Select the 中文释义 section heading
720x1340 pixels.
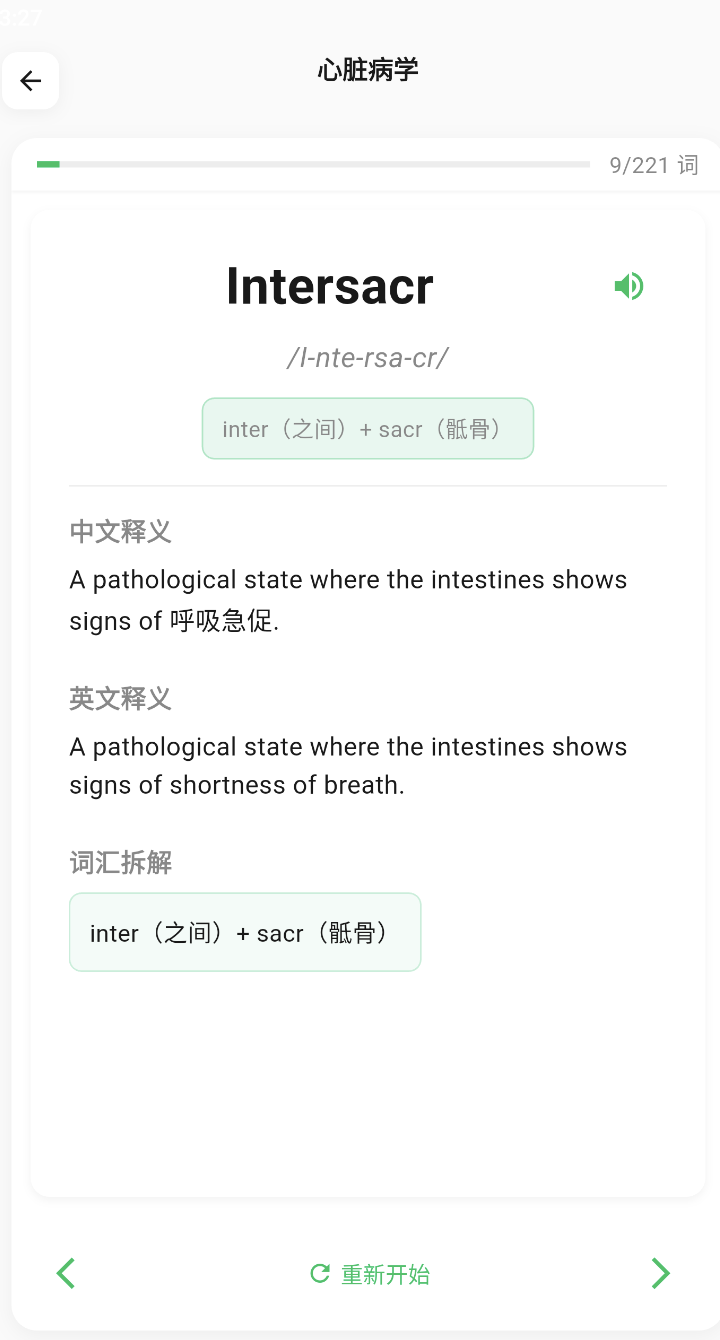(120, 532)
